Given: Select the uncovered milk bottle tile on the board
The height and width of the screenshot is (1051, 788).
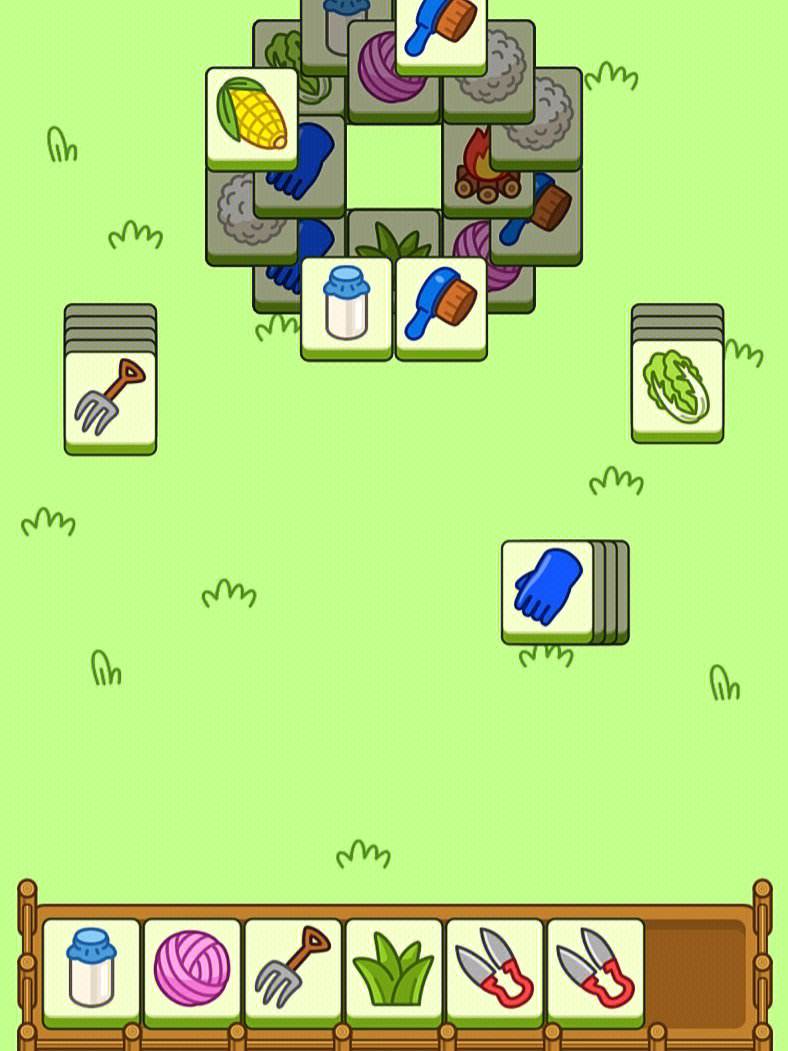Looking at the screenshot, I should pyautogui.click(x=346, y=306).
